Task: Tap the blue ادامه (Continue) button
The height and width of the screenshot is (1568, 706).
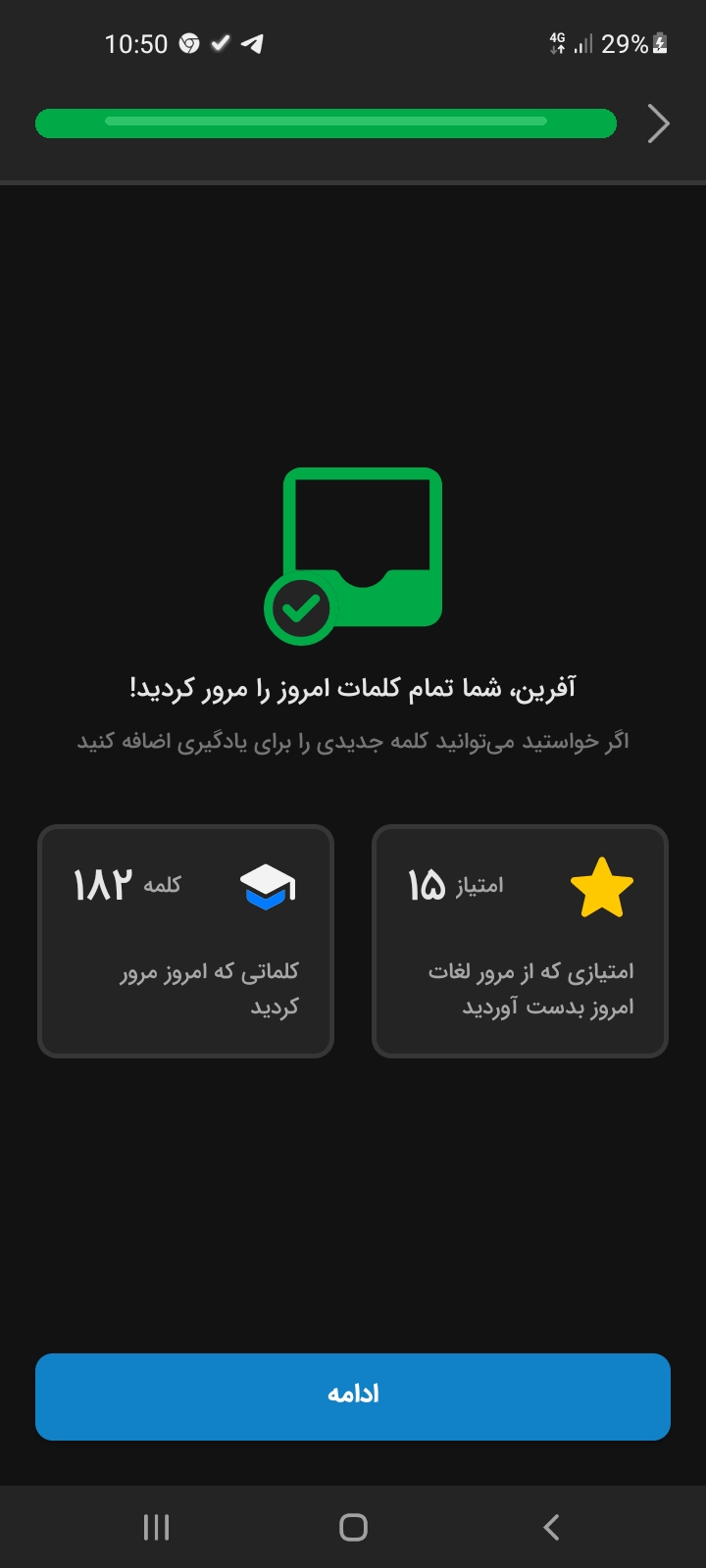Action: 353,1396
